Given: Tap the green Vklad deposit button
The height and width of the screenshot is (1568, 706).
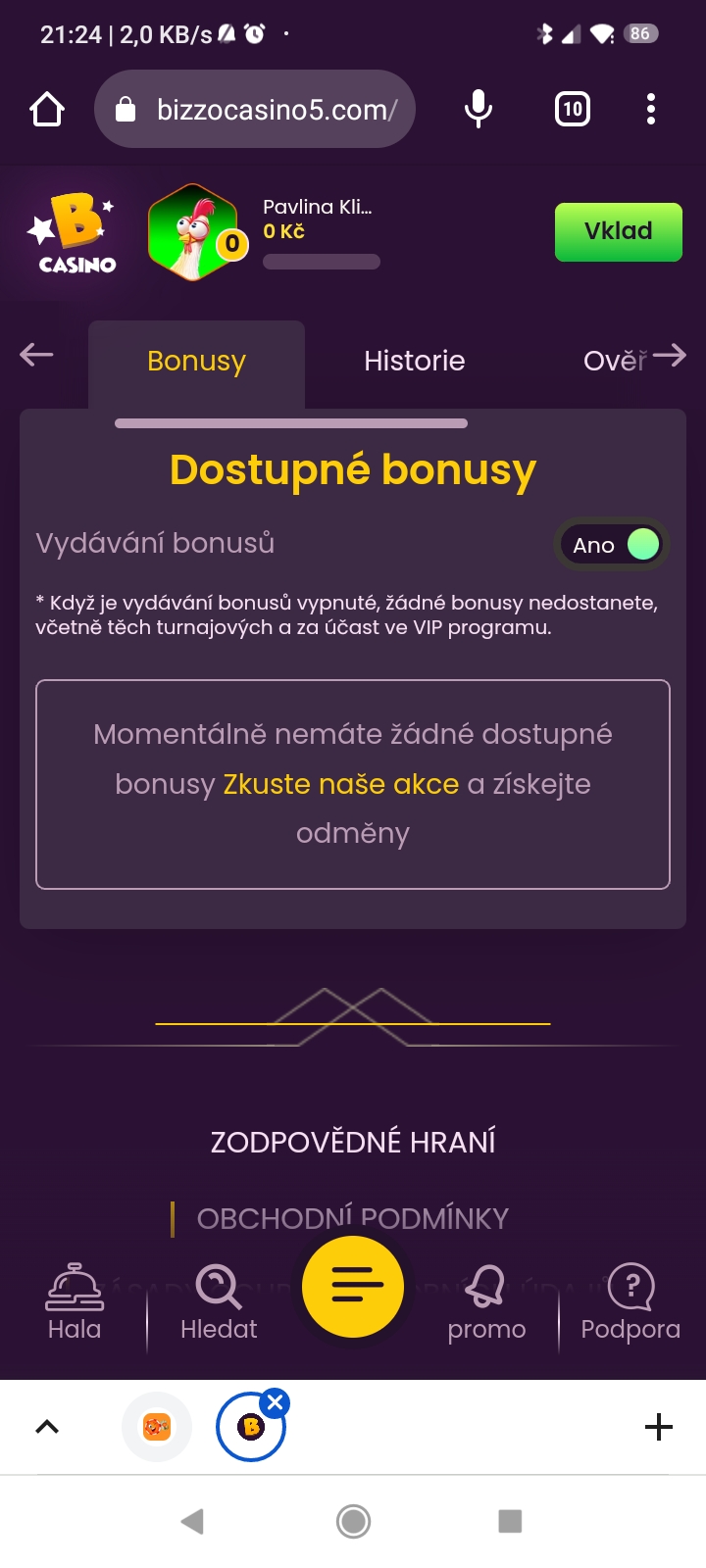Looking at the screenshot, I should pyautogui.click(x=618, y=232).
